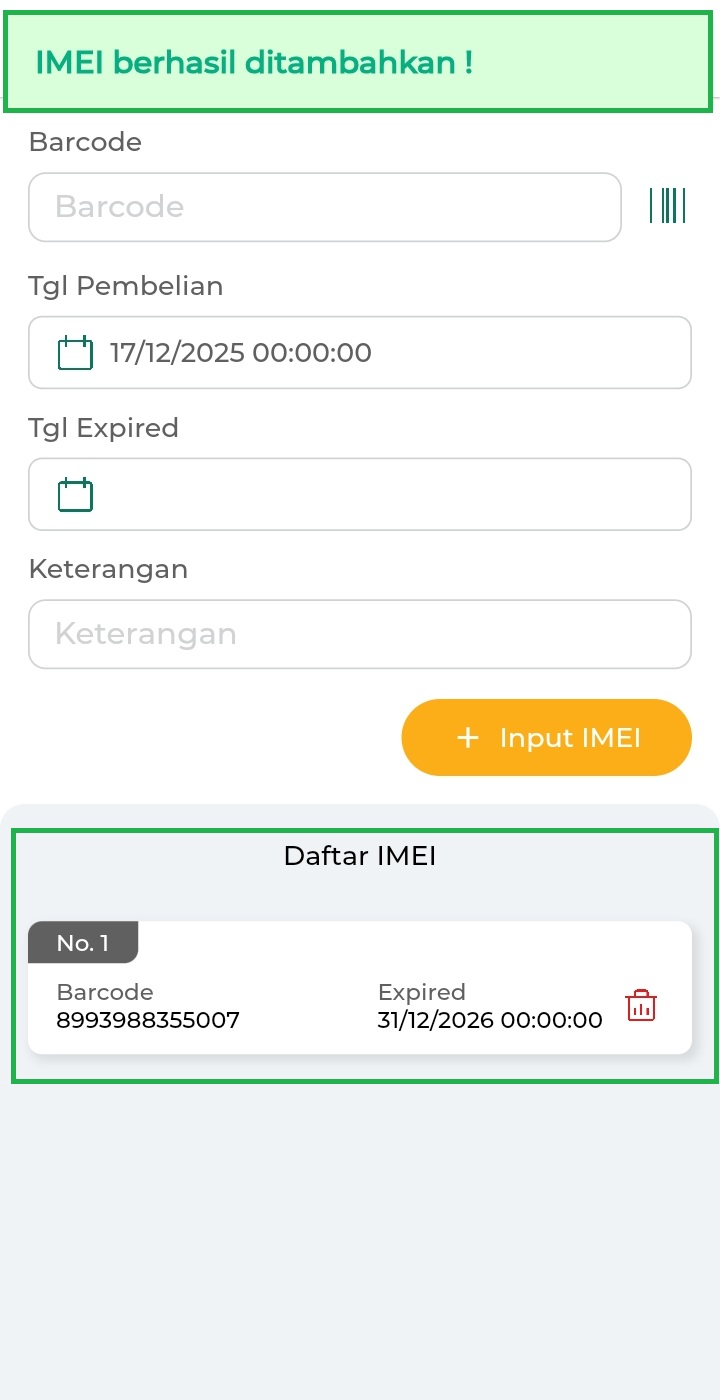Delete barcode 8993988355007 from the IMEI list

click(641, 1006)
